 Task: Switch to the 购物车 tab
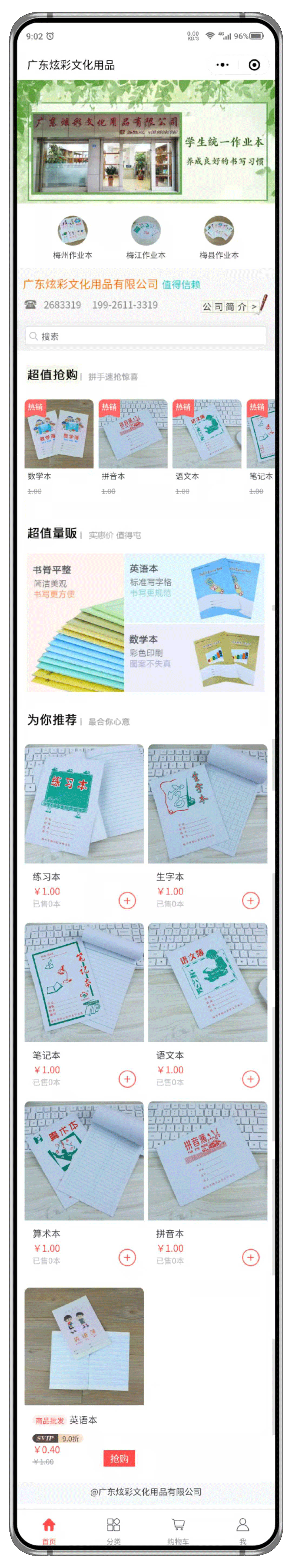(x=178, y=1529)
